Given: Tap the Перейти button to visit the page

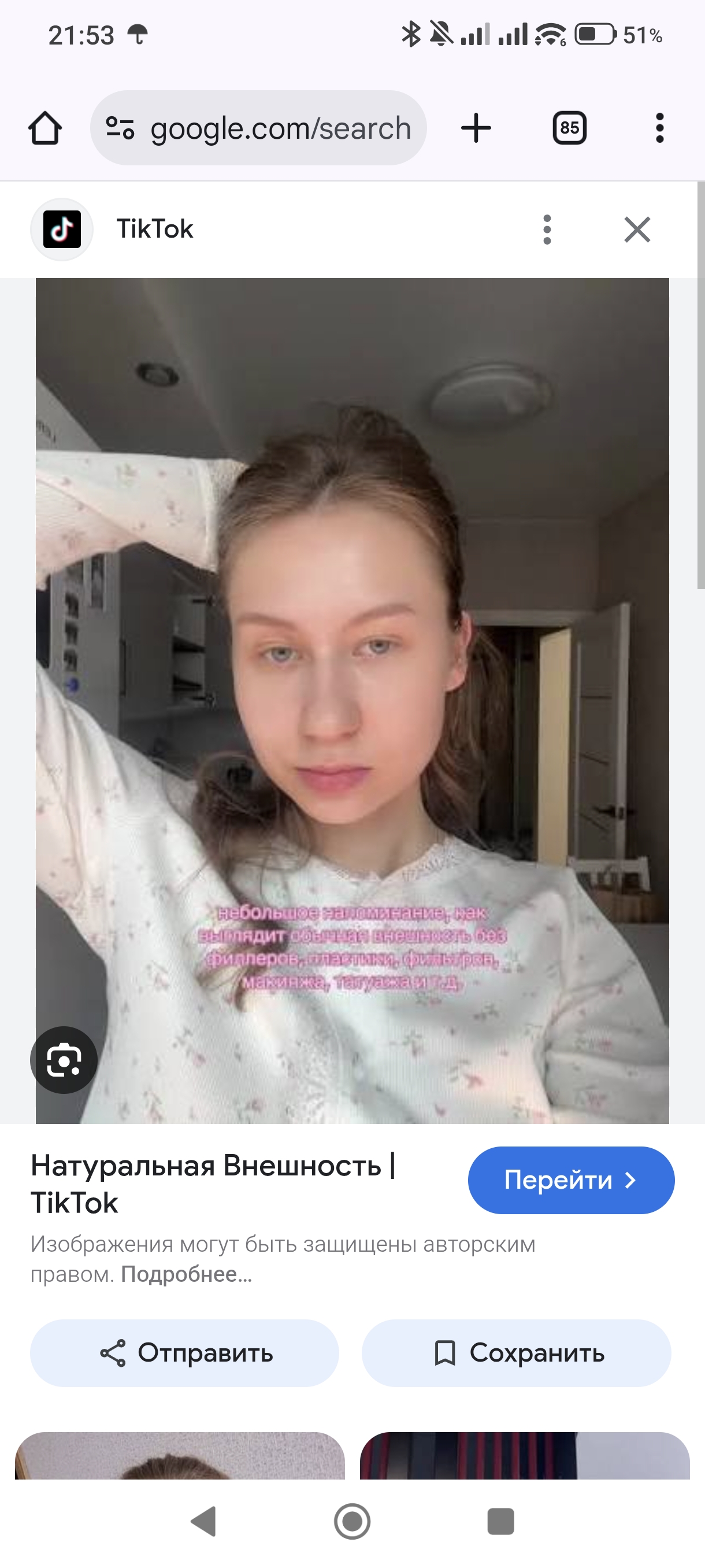Looking at the screenshot, I should (x=570, y=1180).
